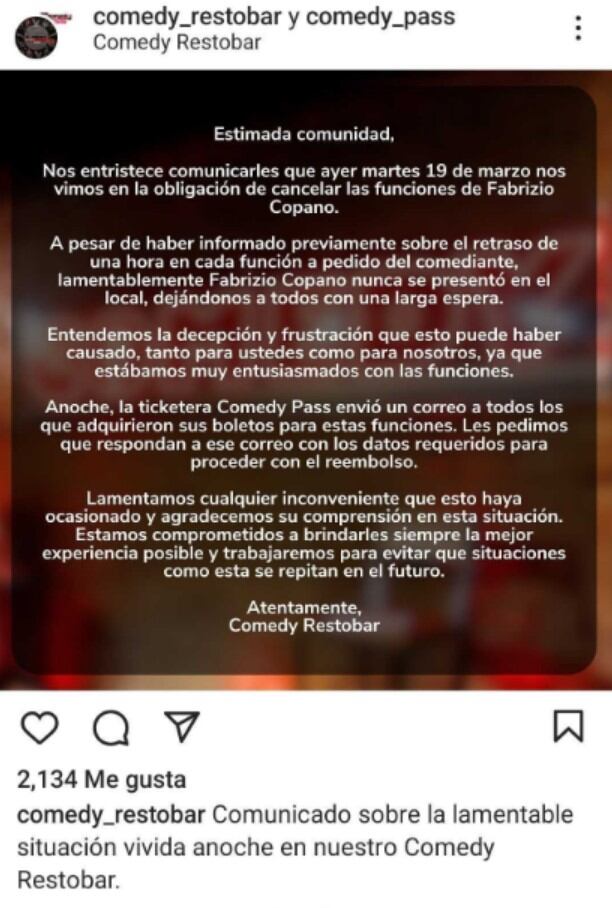View the list of 2,134 likes
This screenshot has height=908, width=612.
click(x=102, y=779)
